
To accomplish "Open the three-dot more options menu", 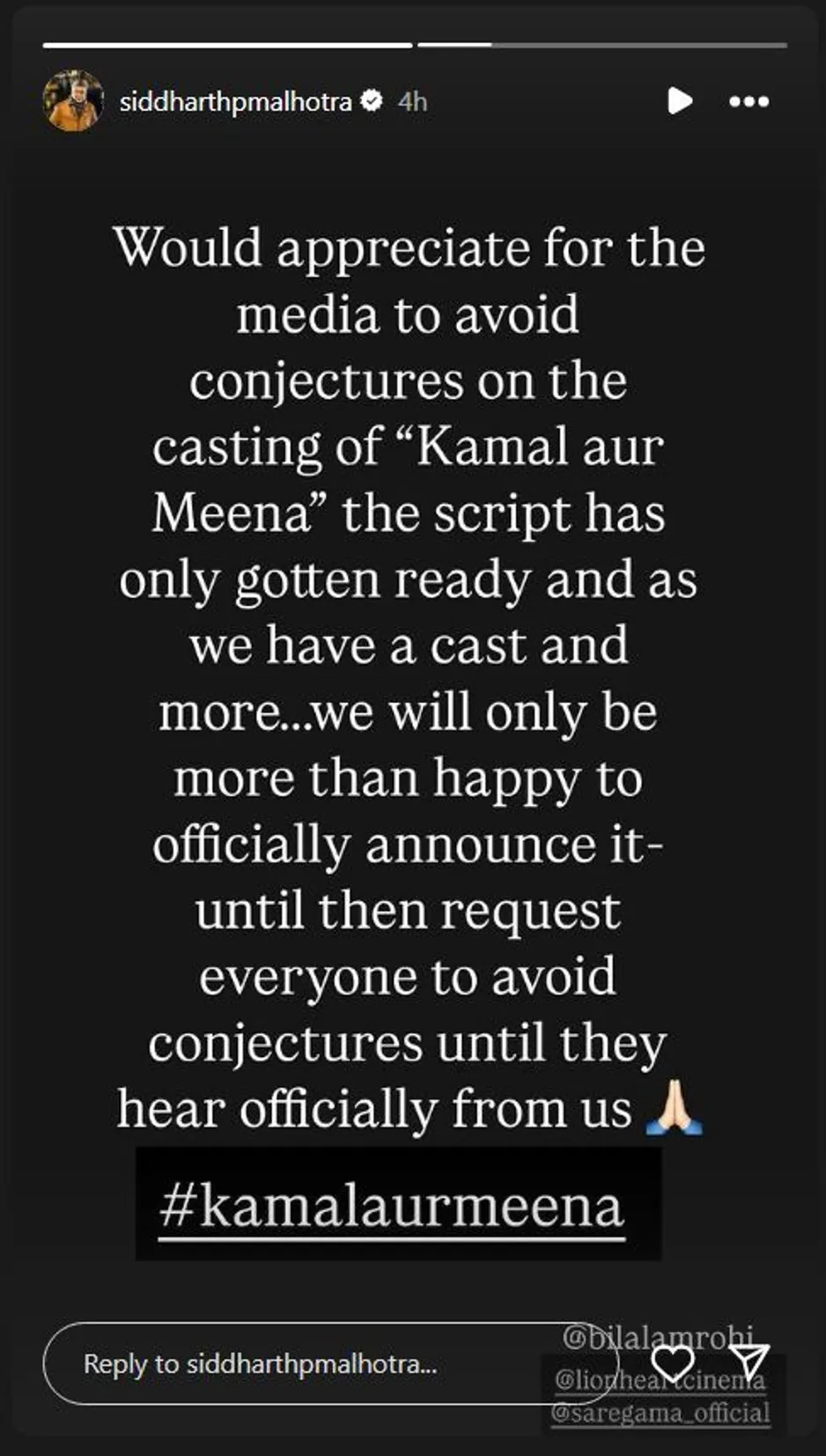I will pos(749,102).
